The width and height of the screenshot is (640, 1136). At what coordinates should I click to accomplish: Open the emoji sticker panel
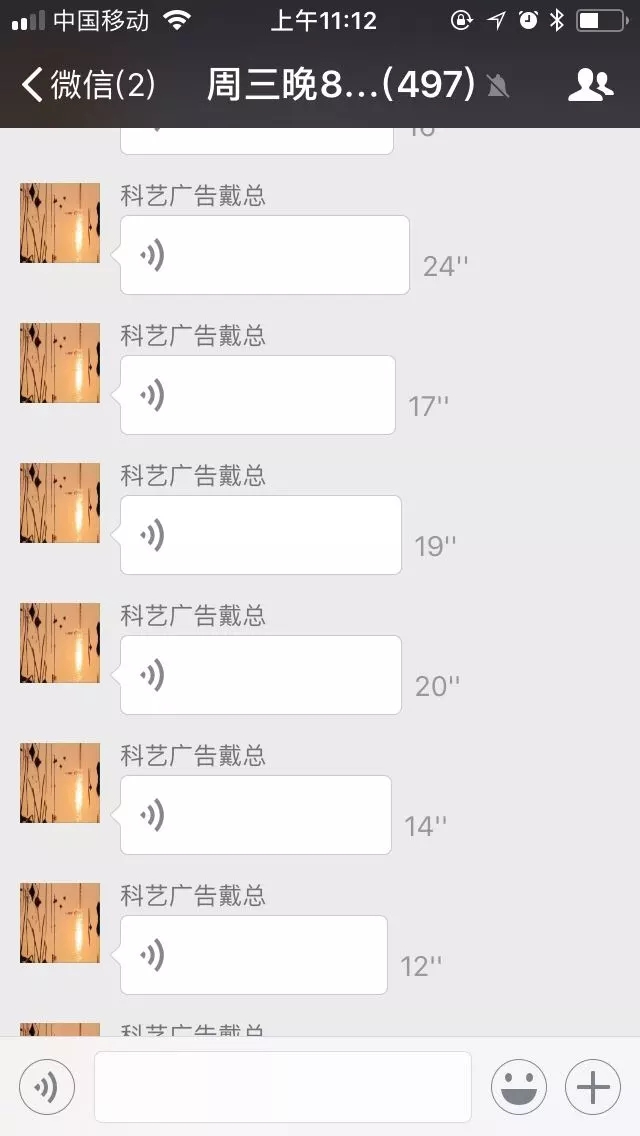(518, 1086)
